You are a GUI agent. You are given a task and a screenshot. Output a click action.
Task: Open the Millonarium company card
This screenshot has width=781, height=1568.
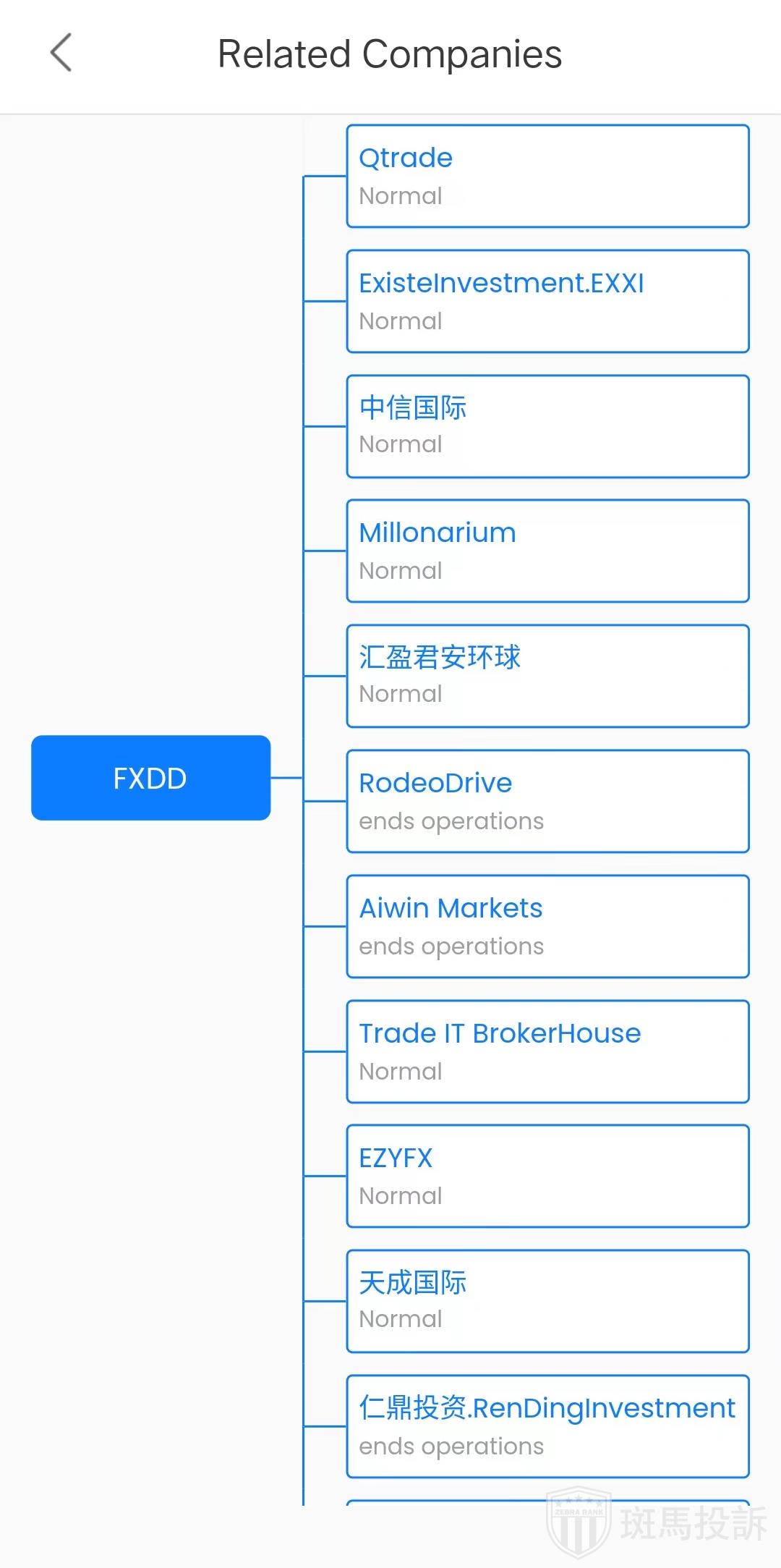click(x=547, y=551)
